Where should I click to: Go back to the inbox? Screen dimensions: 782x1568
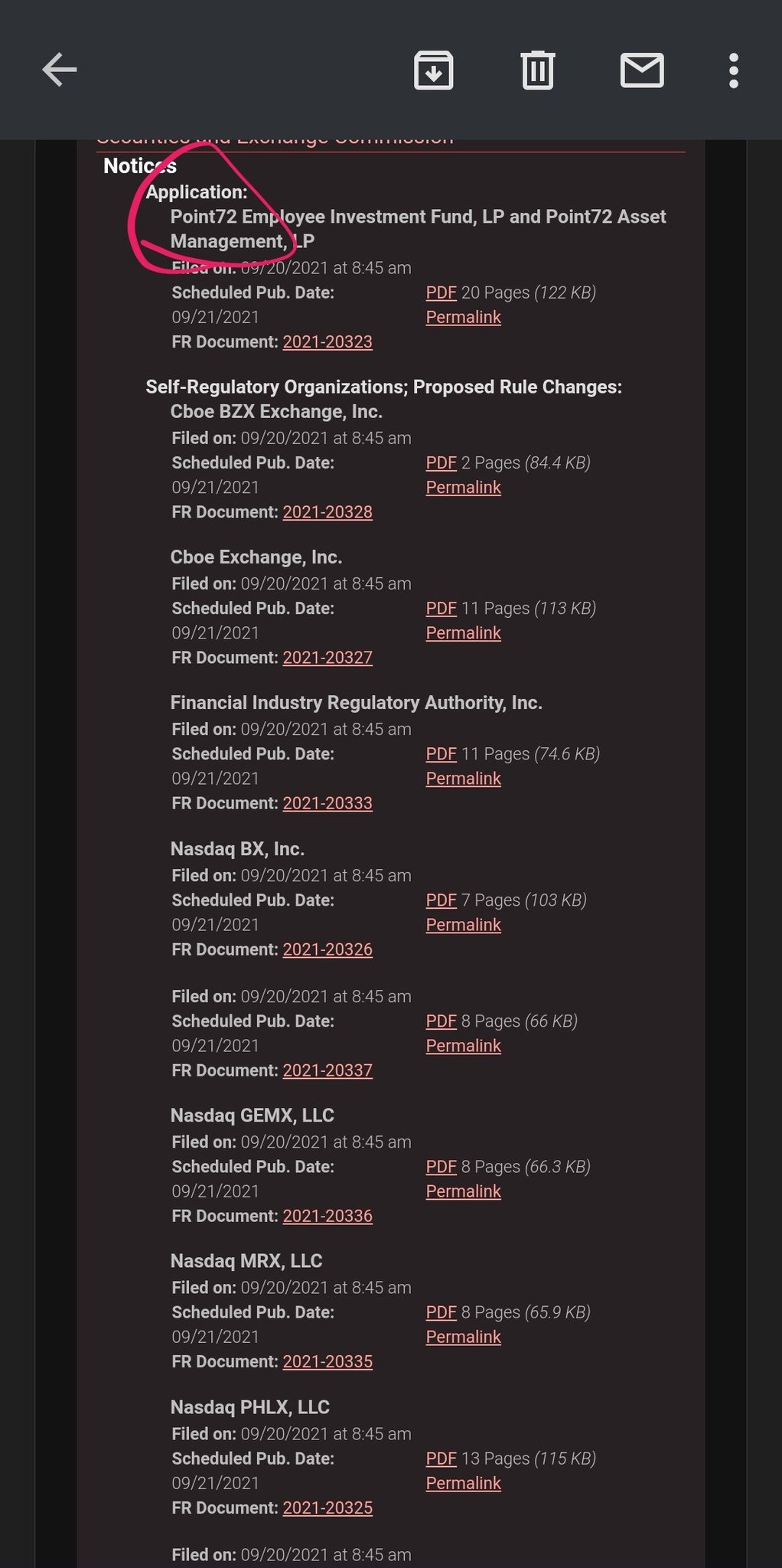coord(60,70)
